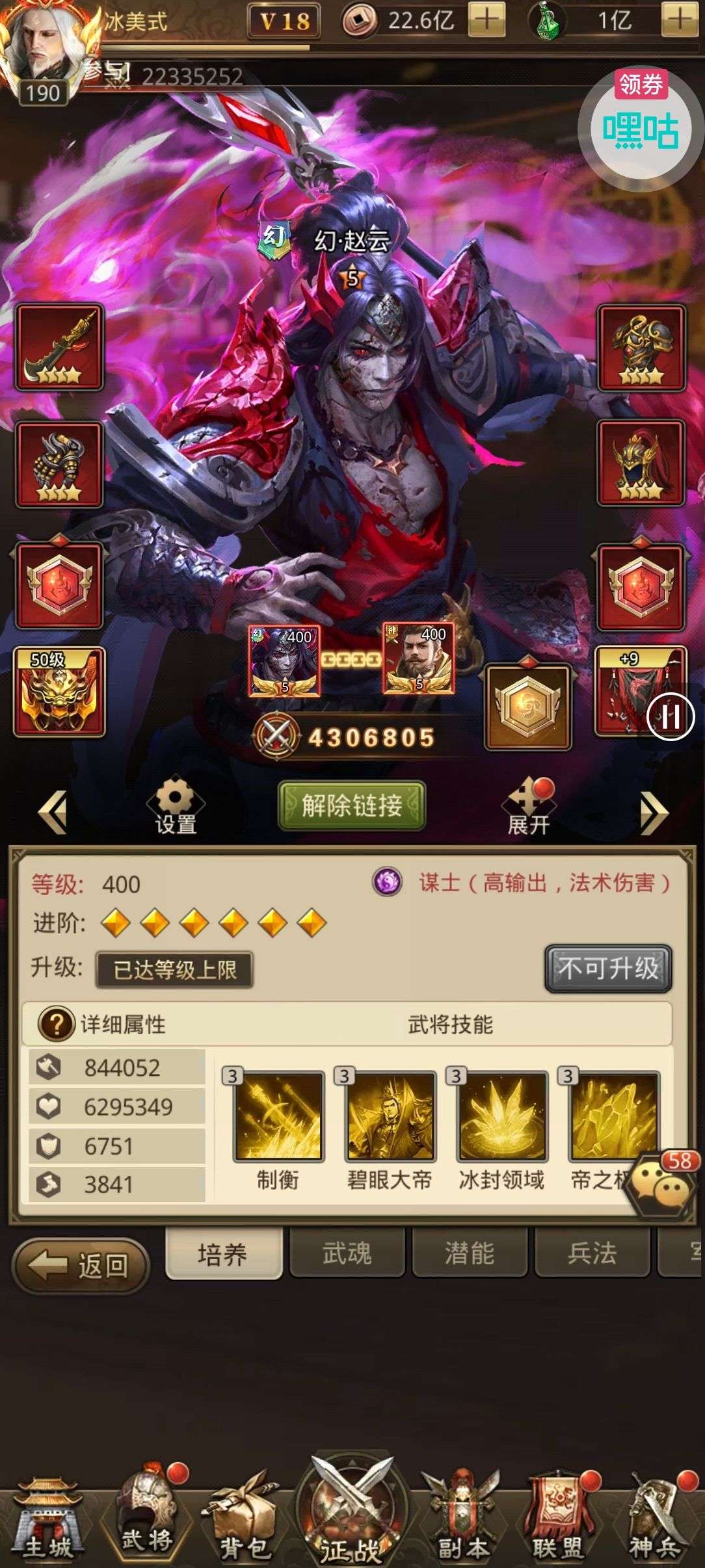Switch to the 武魂 tab

click(347, 1253)
